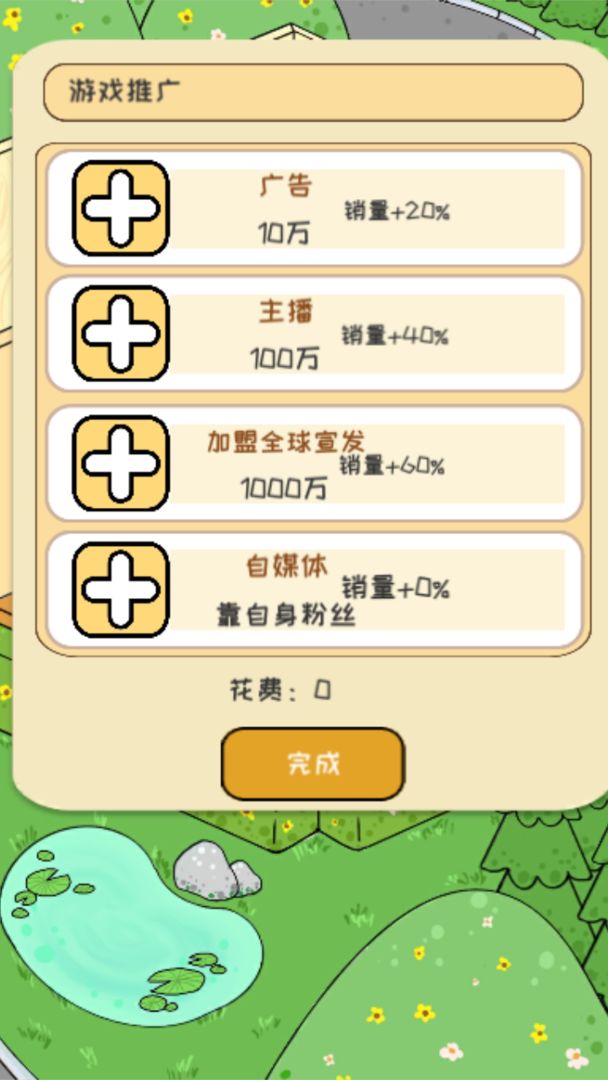Add the 加盟全球宣发 promotion option
608x1080 pixels.
pos(120,463)
